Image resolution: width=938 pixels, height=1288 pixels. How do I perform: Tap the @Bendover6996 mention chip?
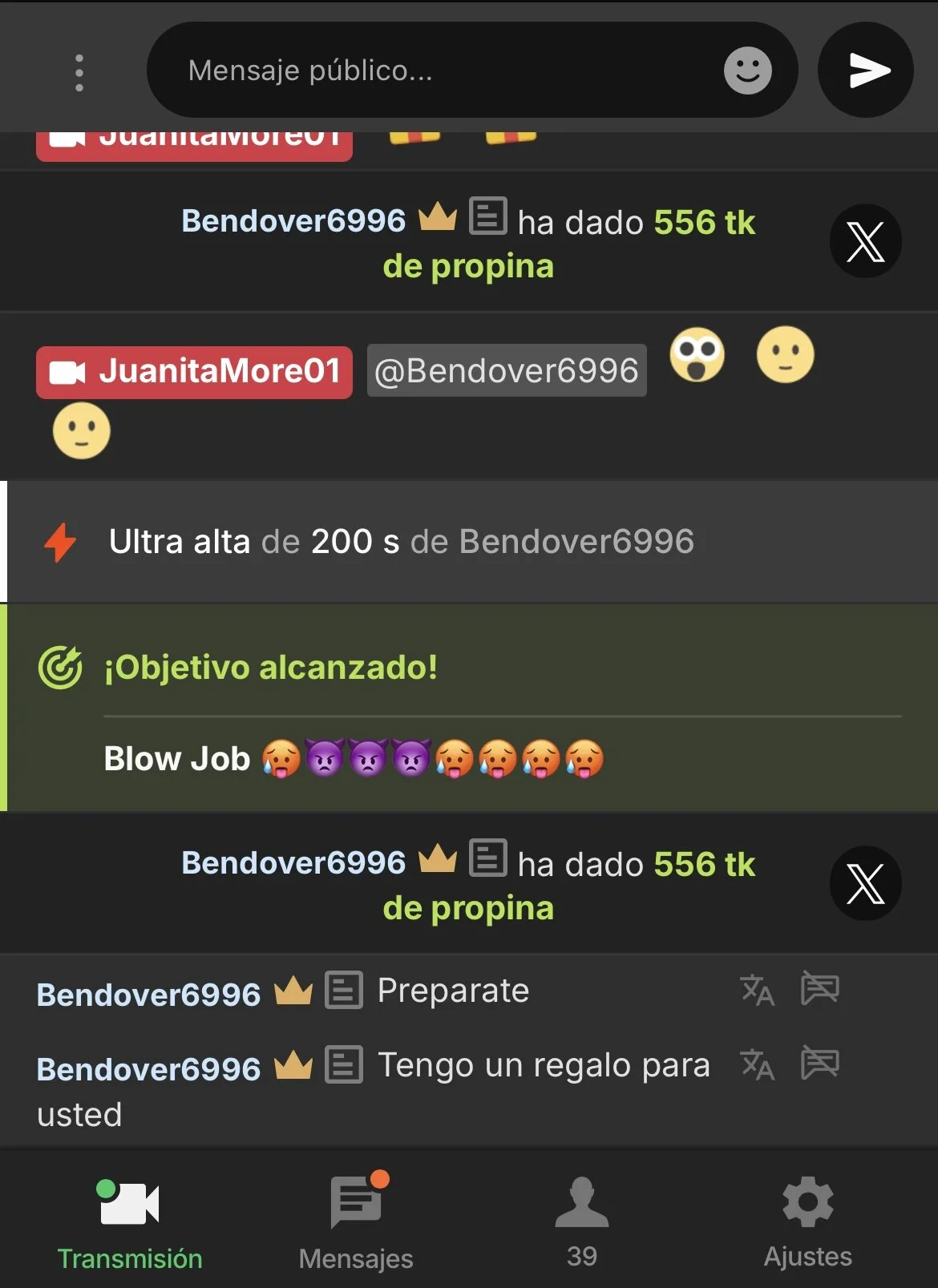(507, 371)
